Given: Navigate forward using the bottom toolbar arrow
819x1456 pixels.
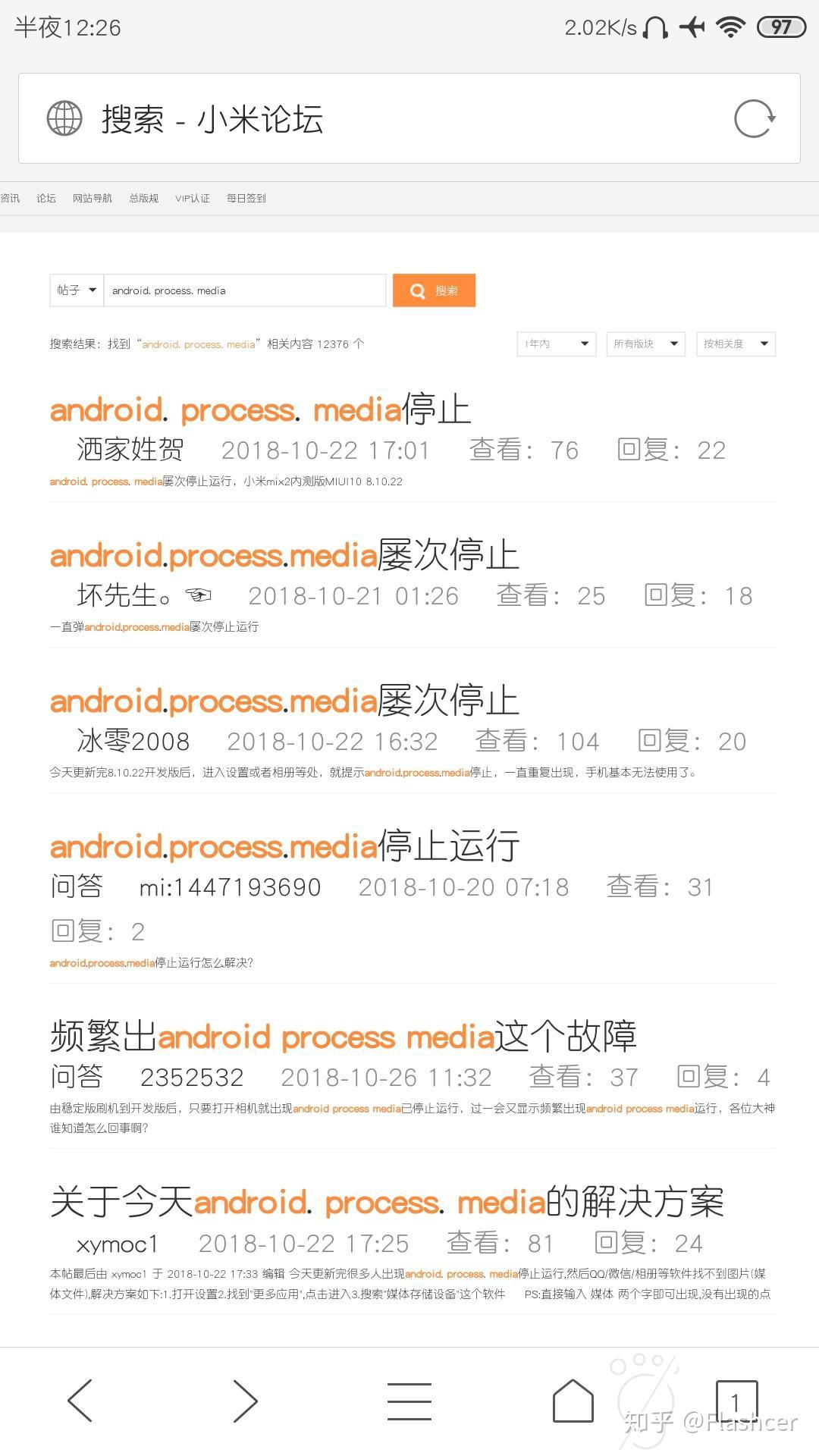Looking at the screenshot, I should click(244, 1402).
